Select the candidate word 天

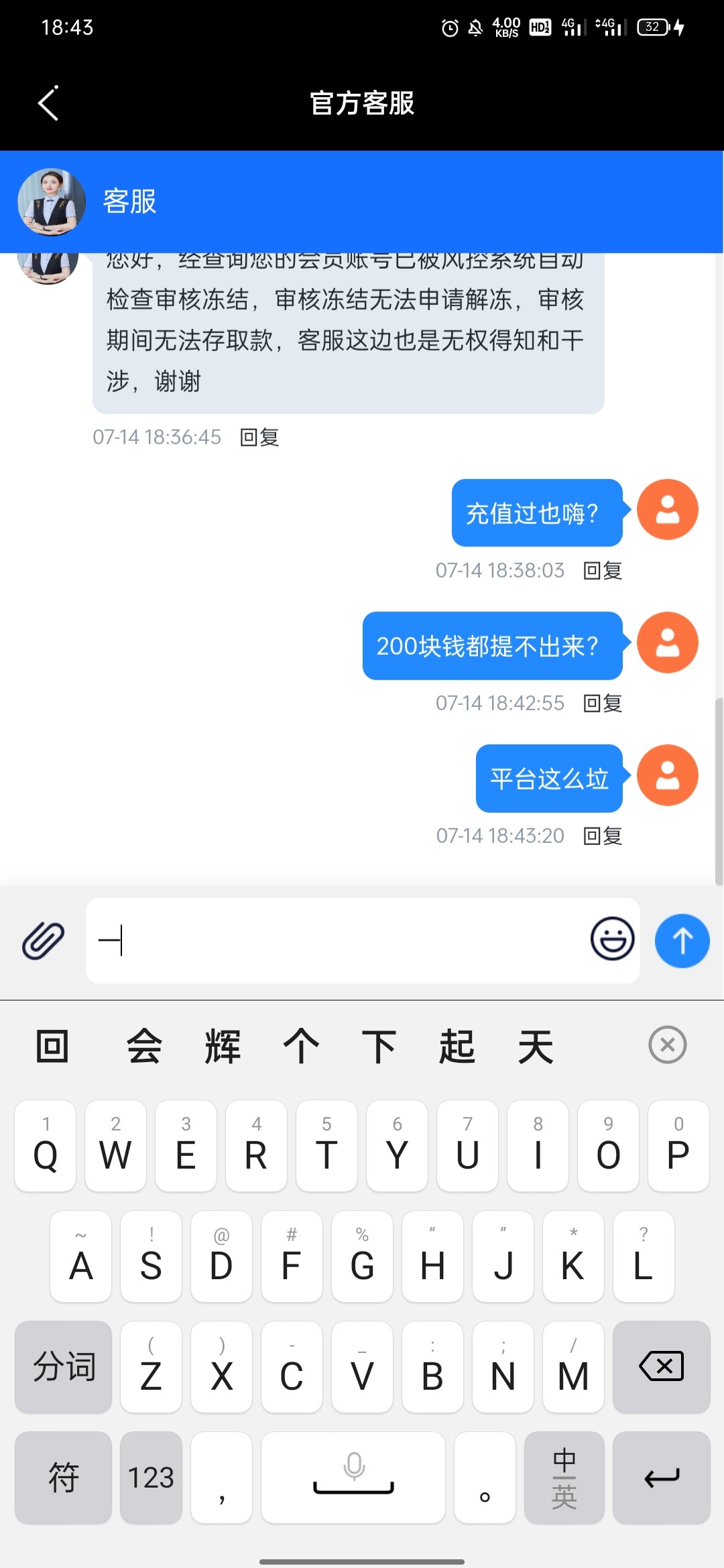[x=535, y=1046]
